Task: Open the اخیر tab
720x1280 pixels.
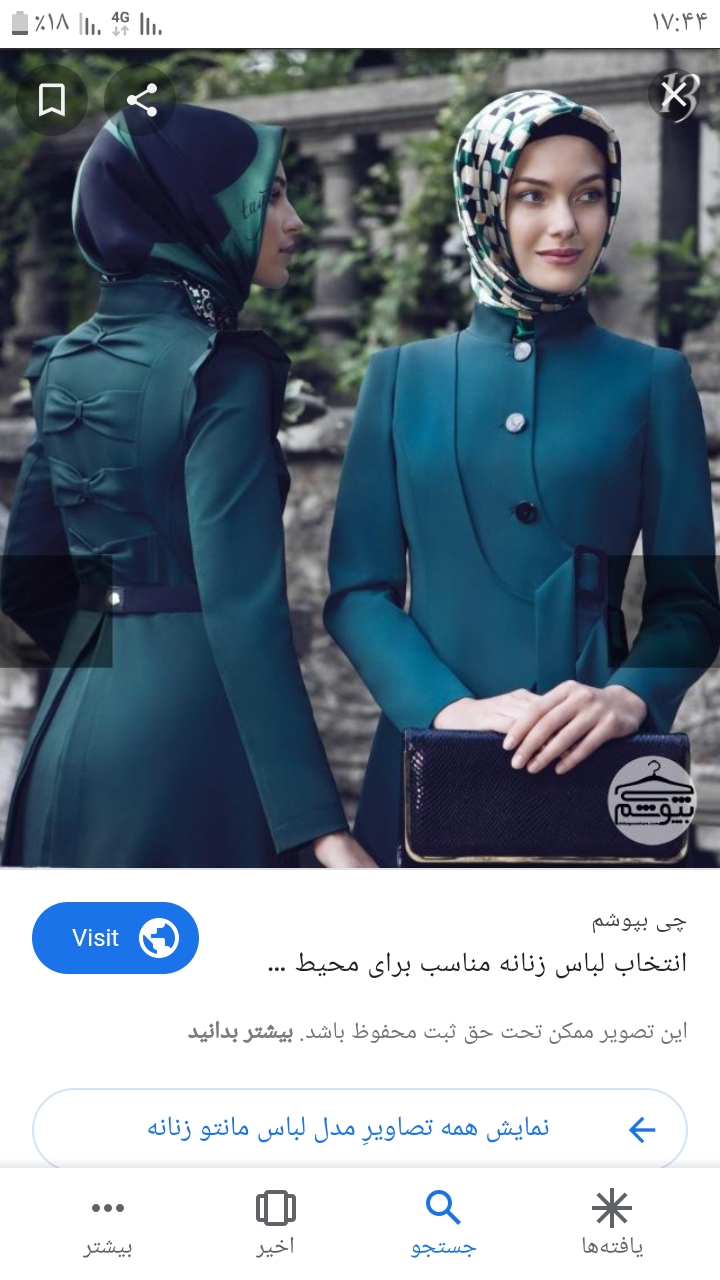Action: (x=275, y=1223)
